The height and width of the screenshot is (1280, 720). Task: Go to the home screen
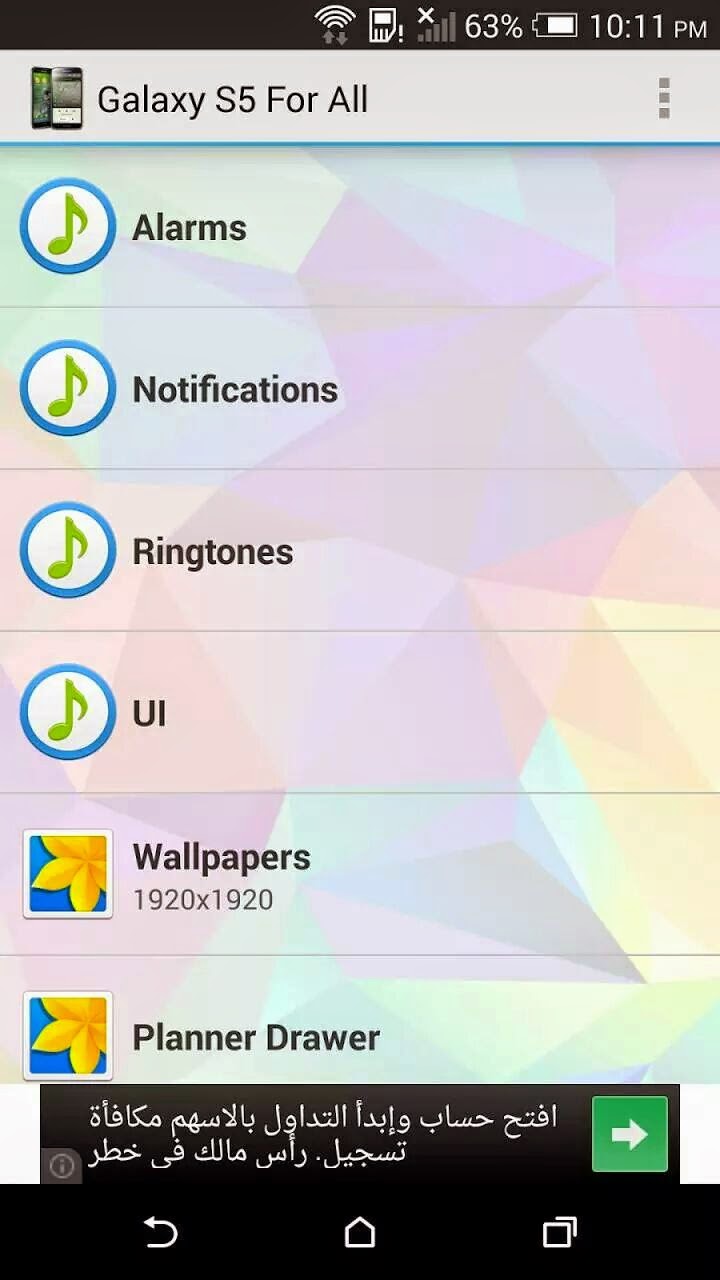point(360,1232)
